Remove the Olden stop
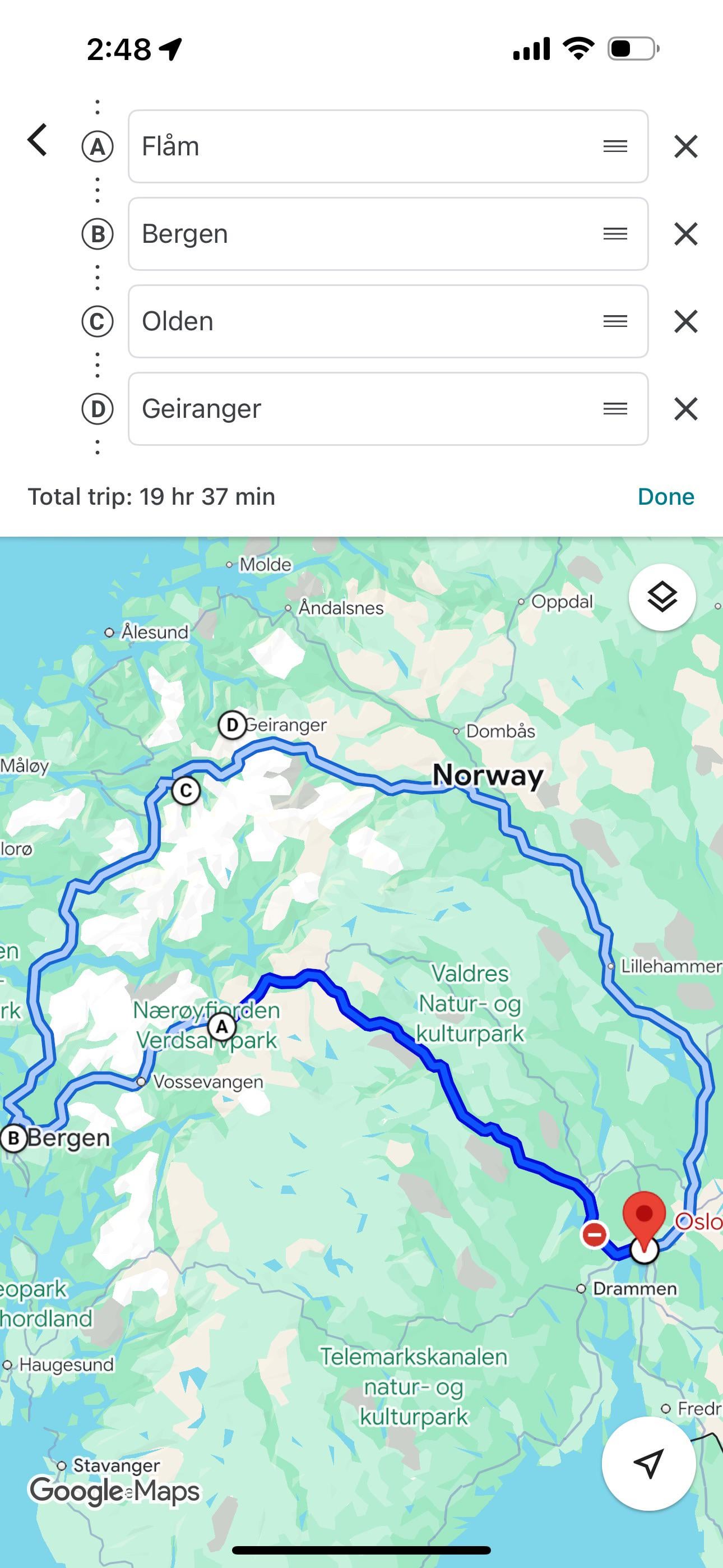Screen dimensions: 723x1568 [685, 321]
